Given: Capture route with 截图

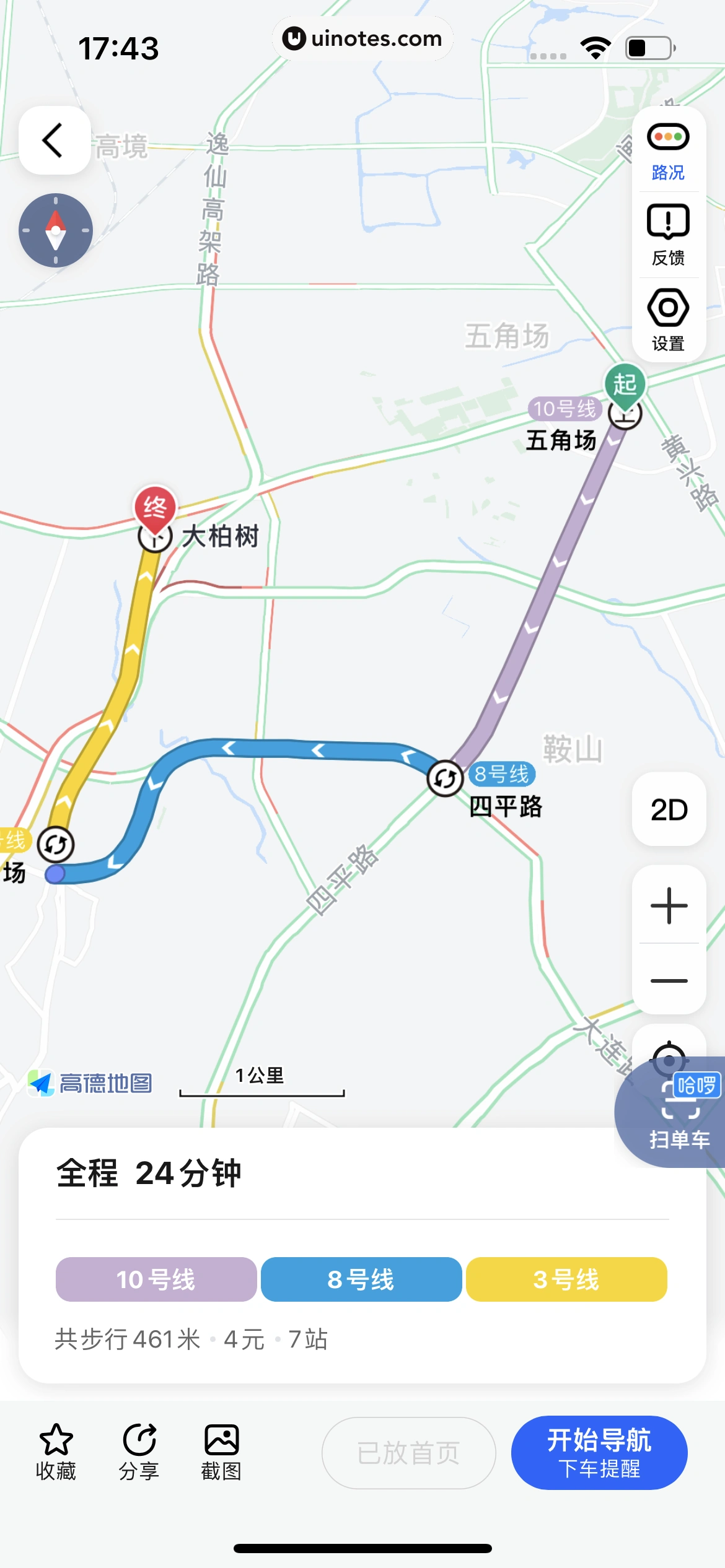Looking at the screenshot, I should 221,1452.
